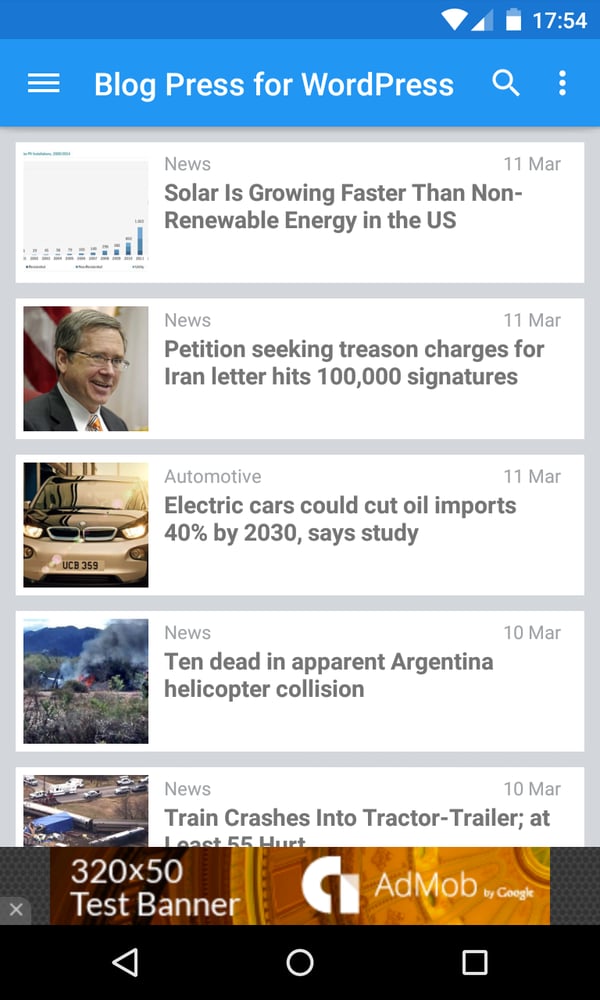Open the search icon in app bar
Screen dimensions: 600x1000
click(x=506, y=84)
